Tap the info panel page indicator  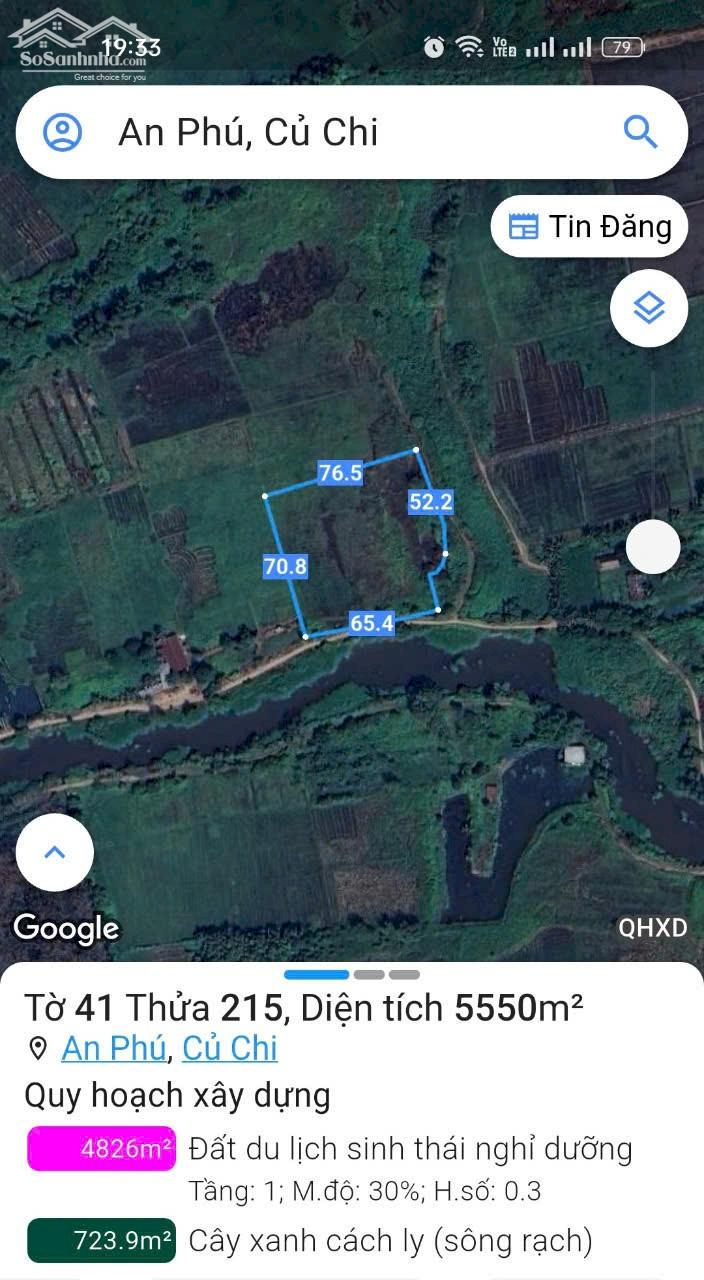pyautogui.click(x=352, y=974)
